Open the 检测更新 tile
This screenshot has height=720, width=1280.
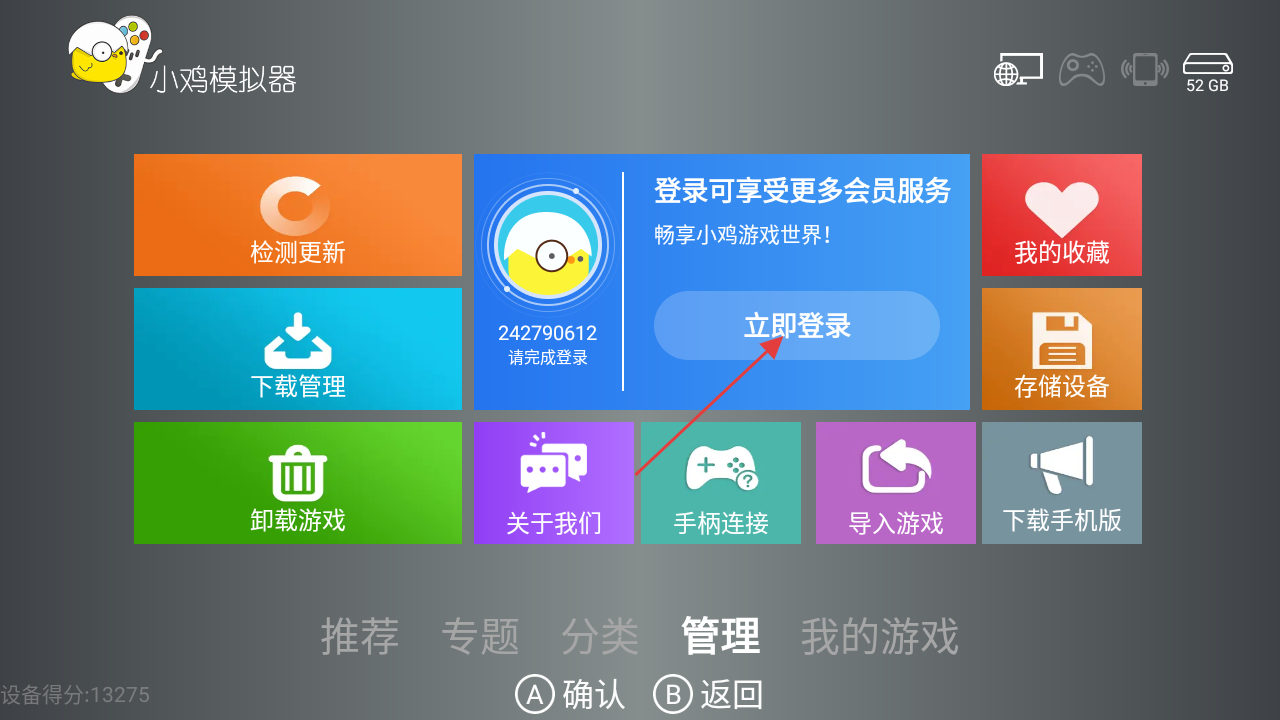coord(297,215)
